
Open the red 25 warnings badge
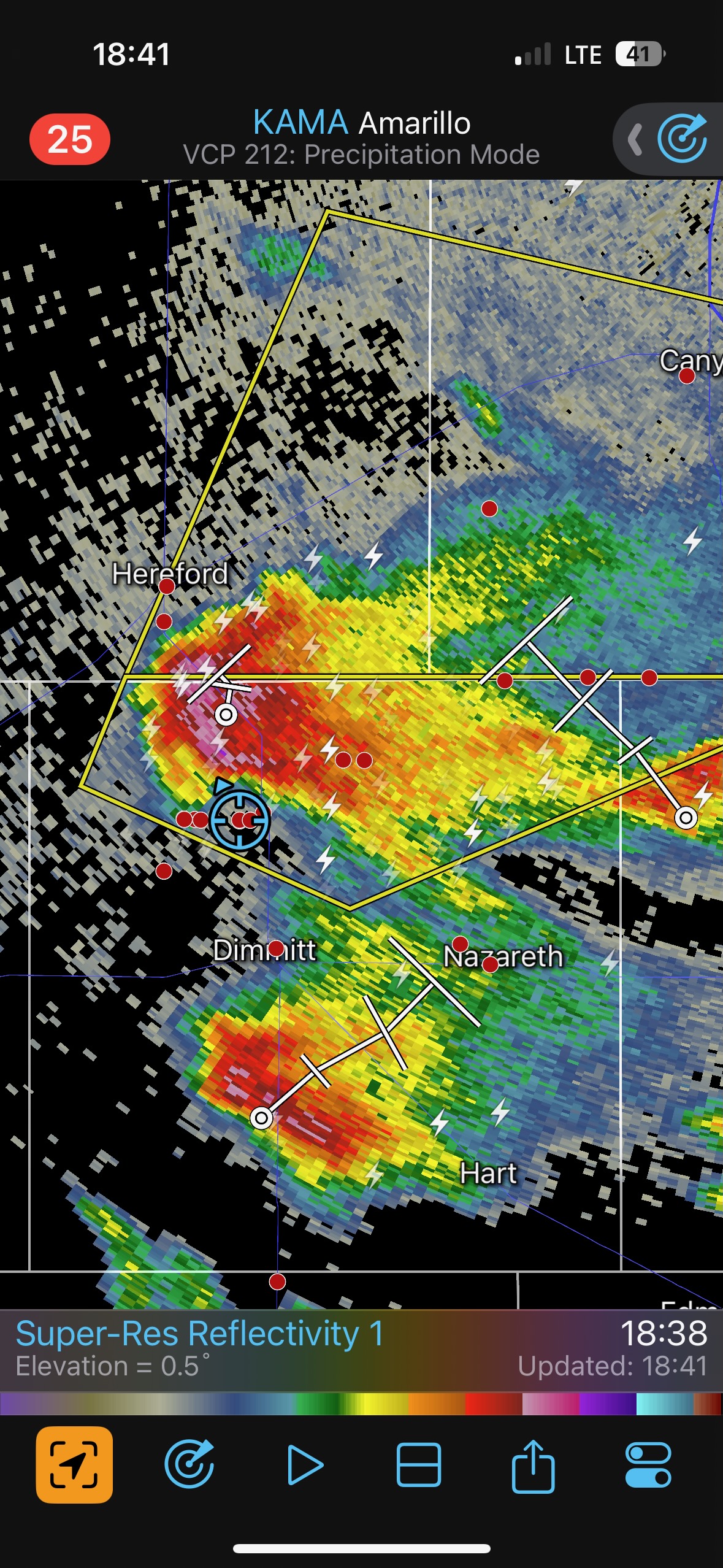coord(70,139)
